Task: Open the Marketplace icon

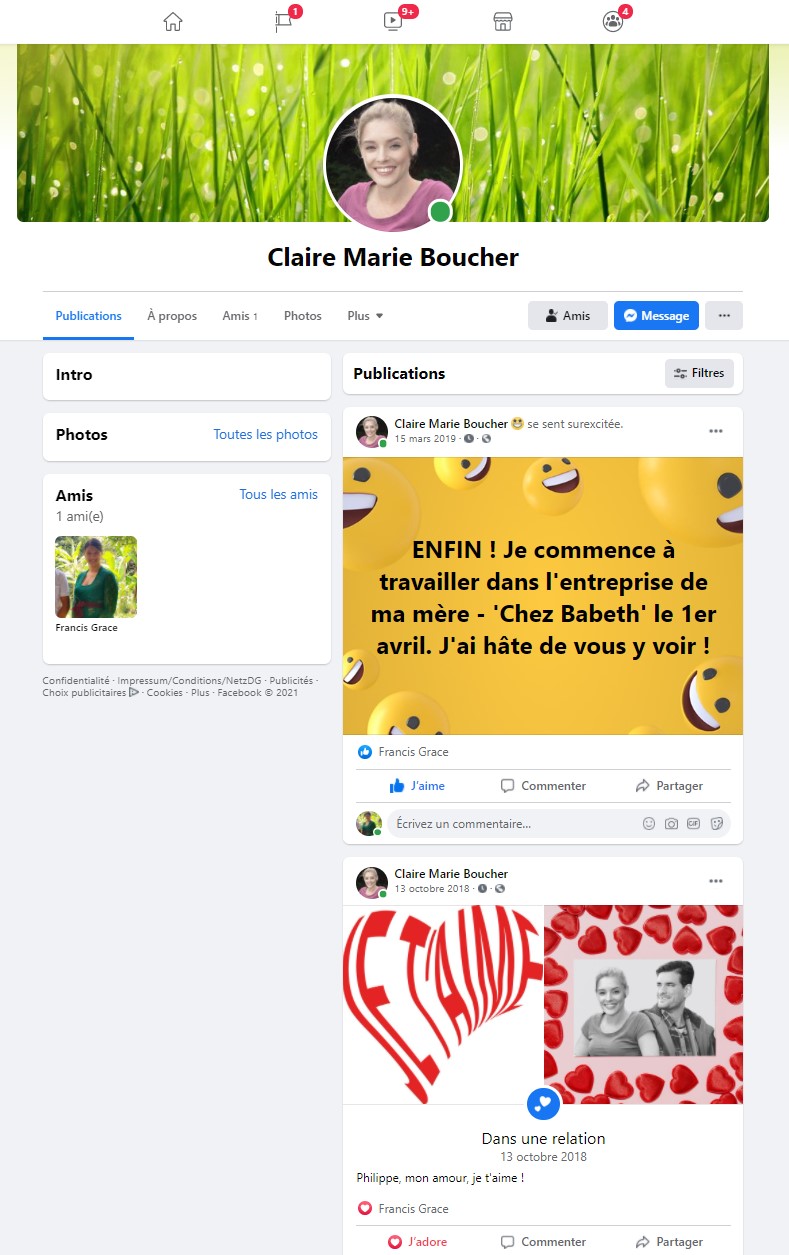Action: 503,22
